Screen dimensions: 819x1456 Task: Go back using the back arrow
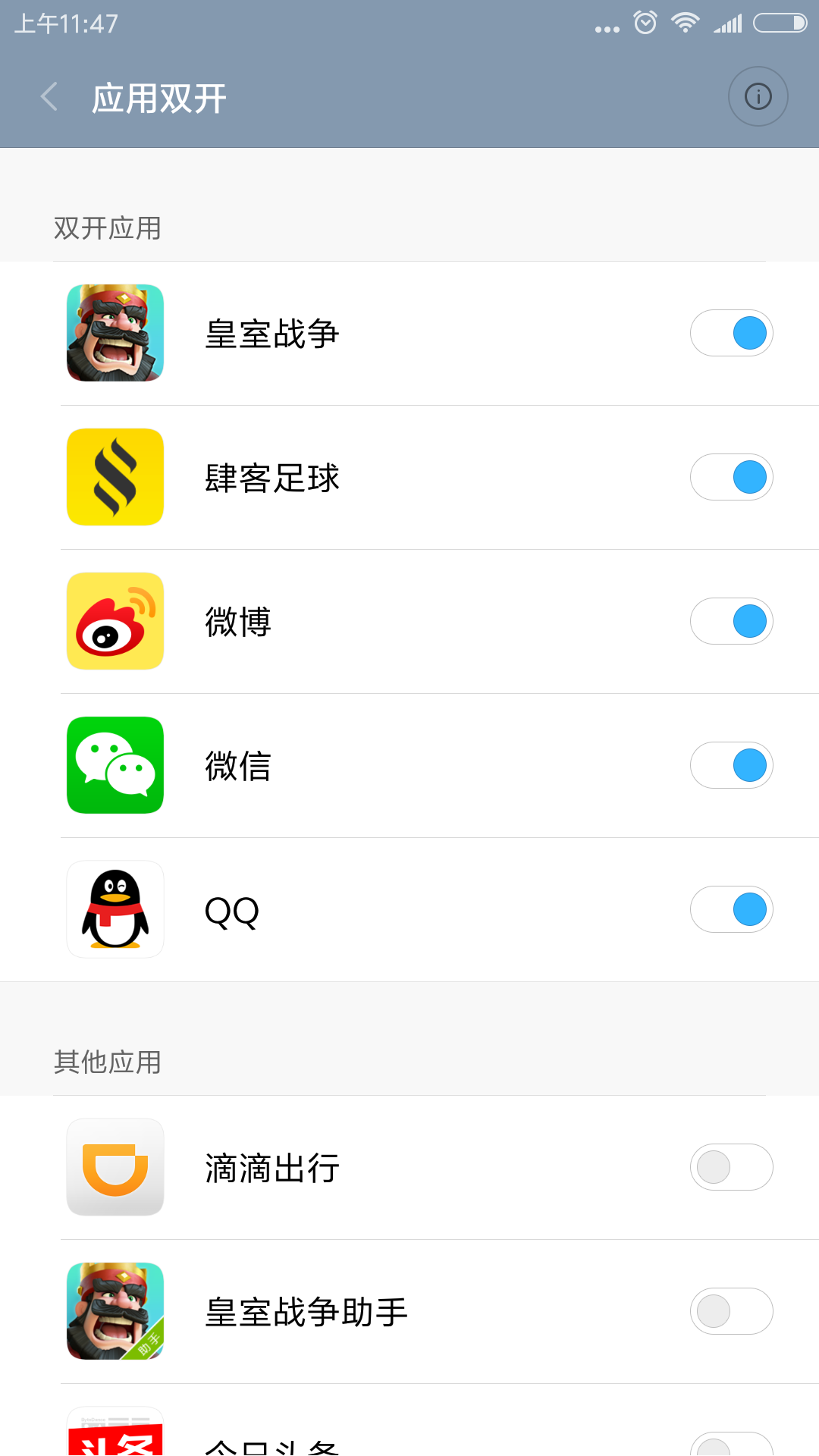(x=49, y=96)
